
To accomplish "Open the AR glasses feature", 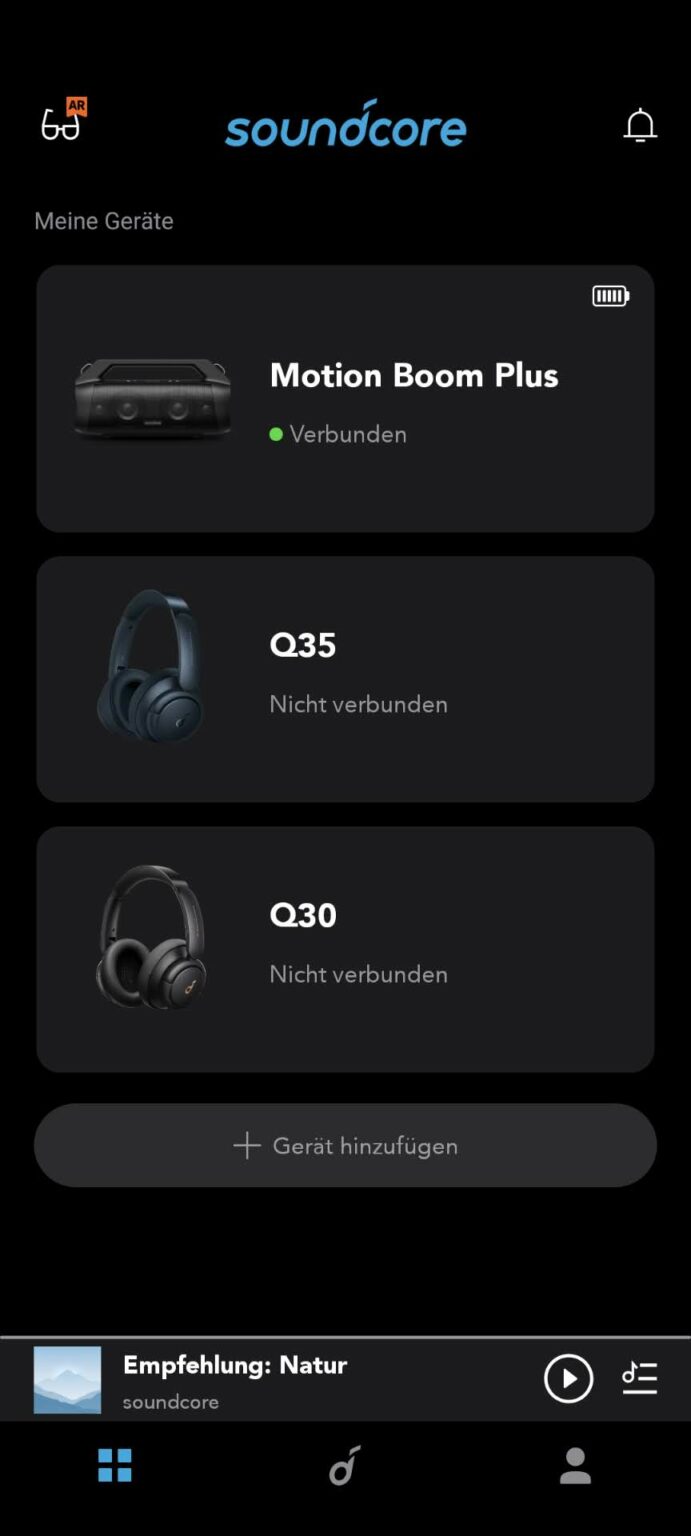I will click(x=62, y=123).
